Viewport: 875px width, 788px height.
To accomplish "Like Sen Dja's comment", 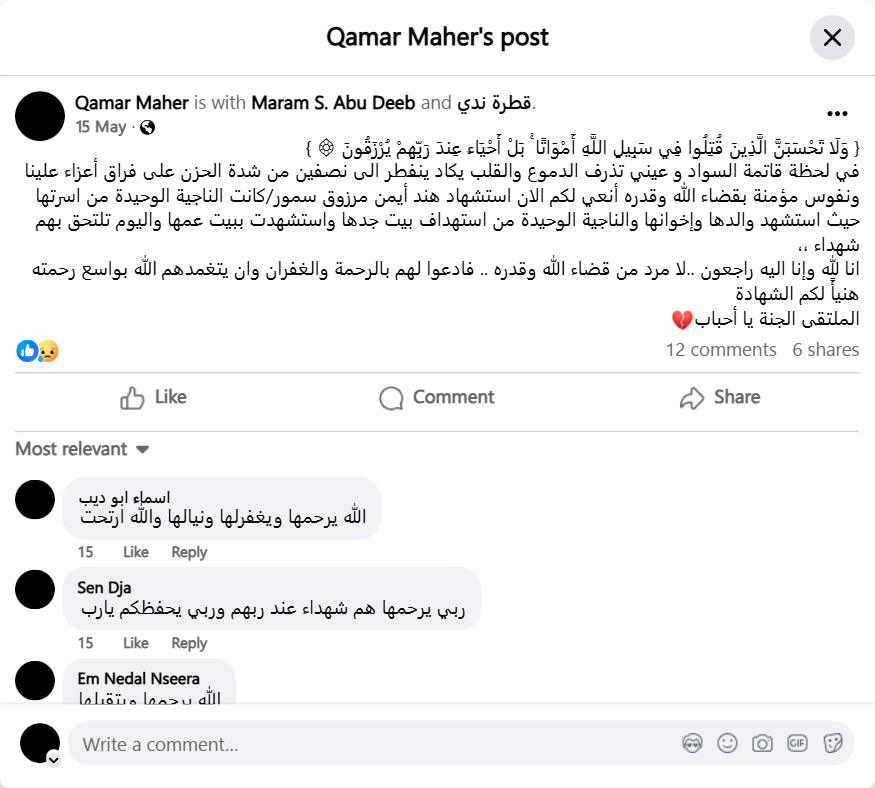I will [x=135, y=643].
